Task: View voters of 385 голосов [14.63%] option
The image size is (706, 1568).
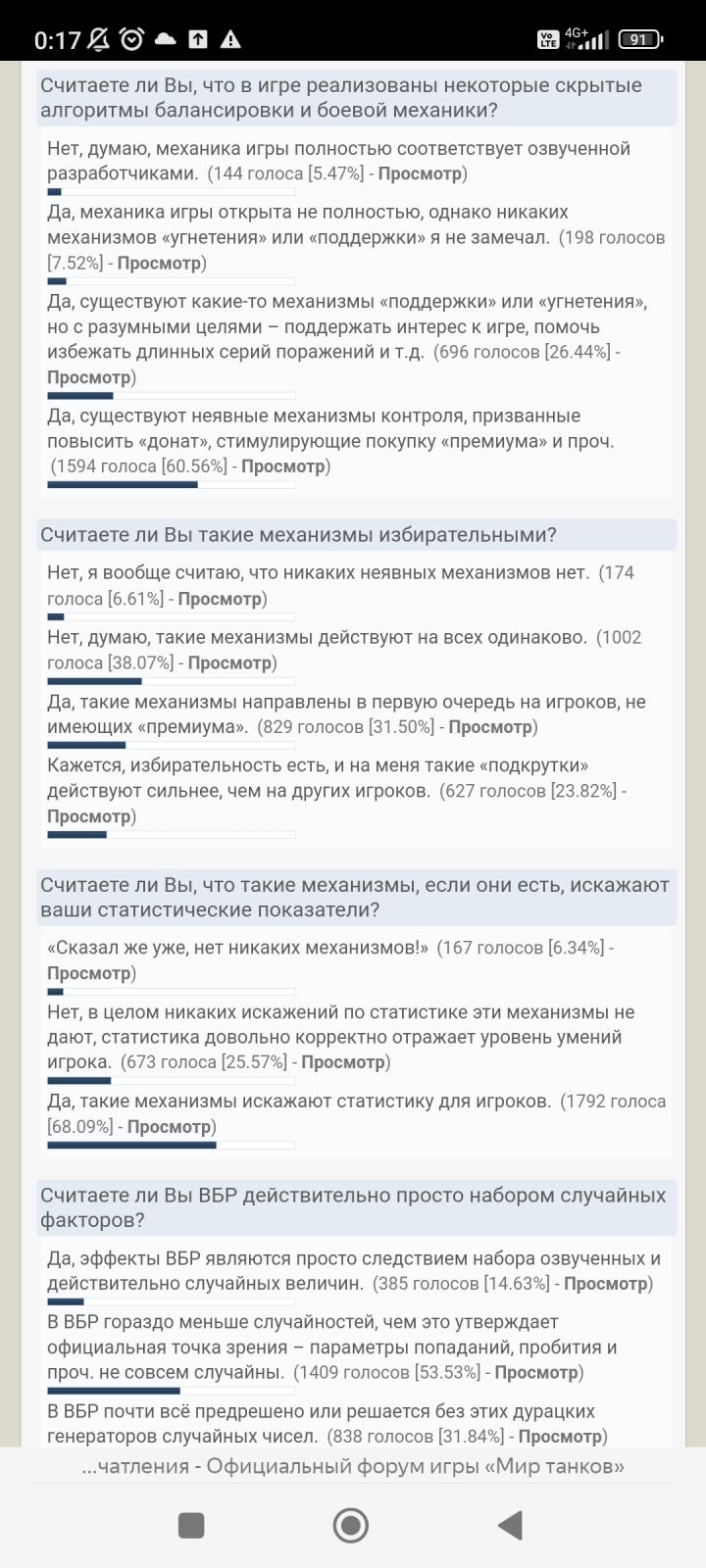Action: tap(605, 1284)
